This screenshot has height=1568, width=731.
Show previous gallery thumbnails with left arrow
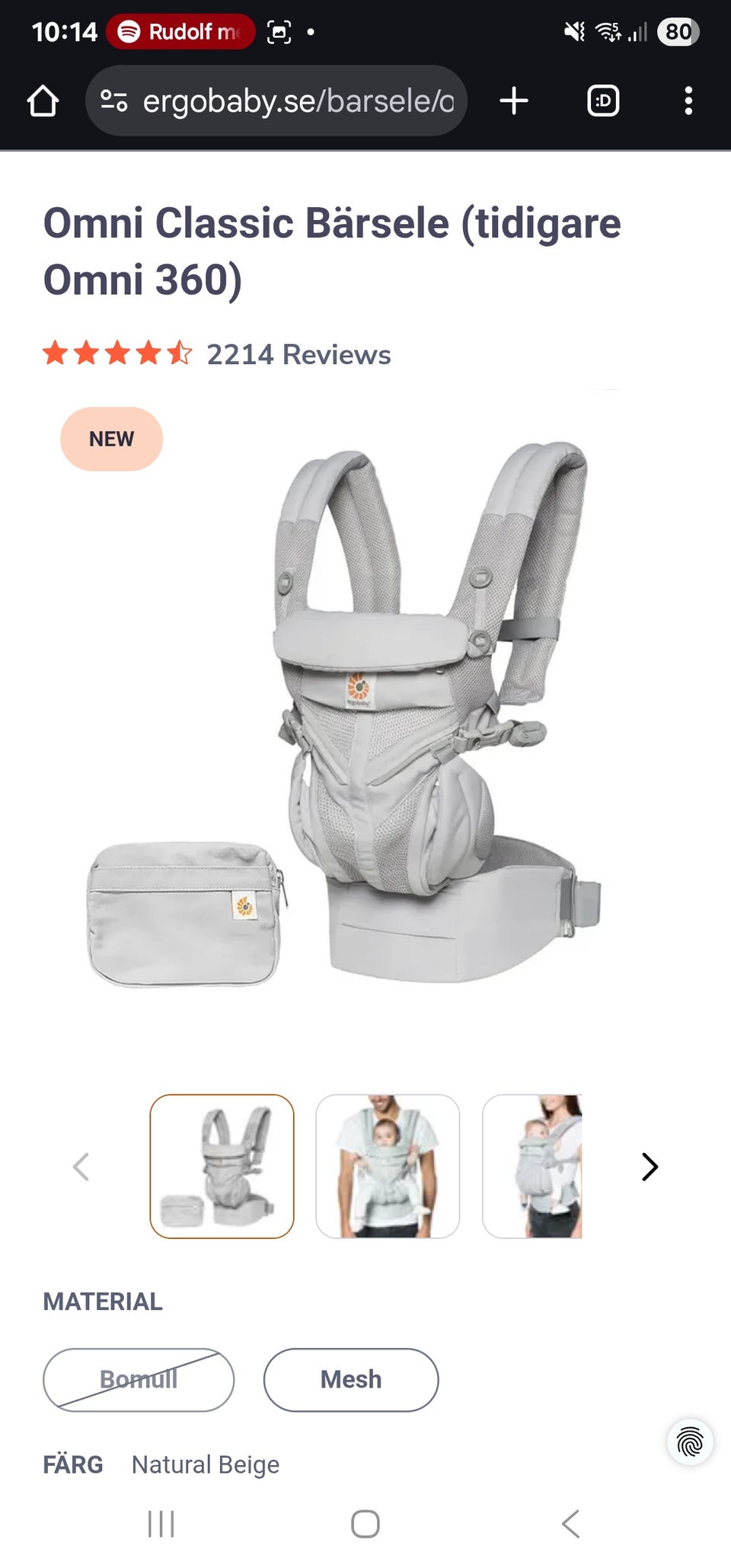(x=81, y=1166)
